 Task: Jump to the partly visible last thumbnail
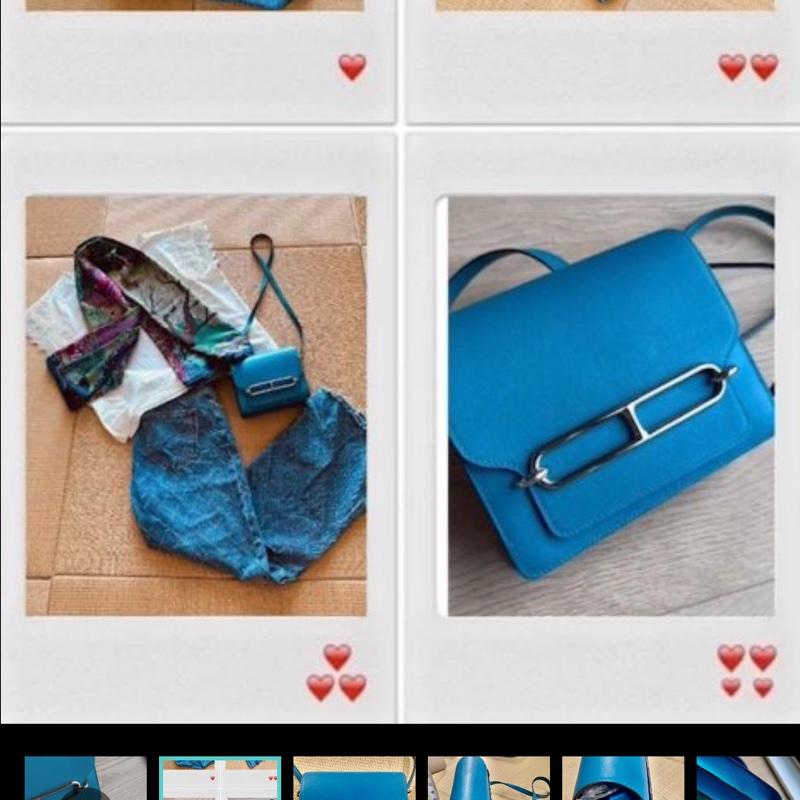click(x=748, y=778)
